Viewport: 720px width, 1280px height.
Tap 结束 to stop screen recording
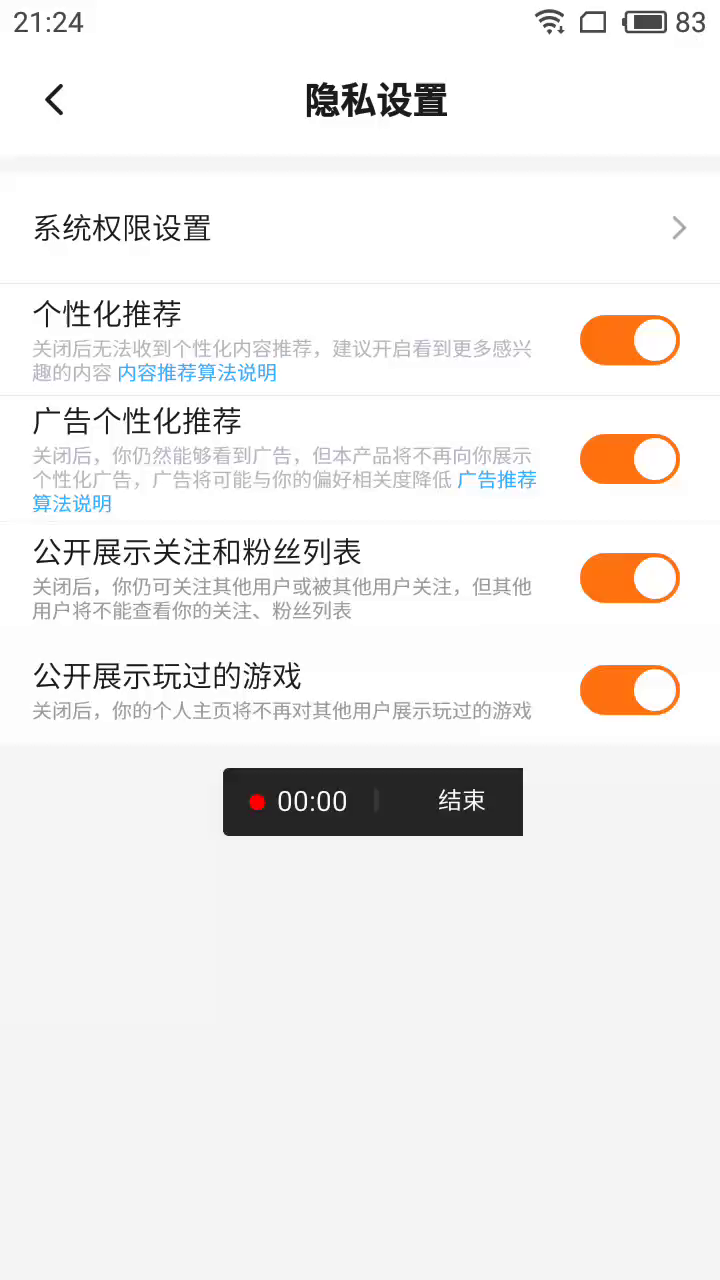click(x=461, y=801)
